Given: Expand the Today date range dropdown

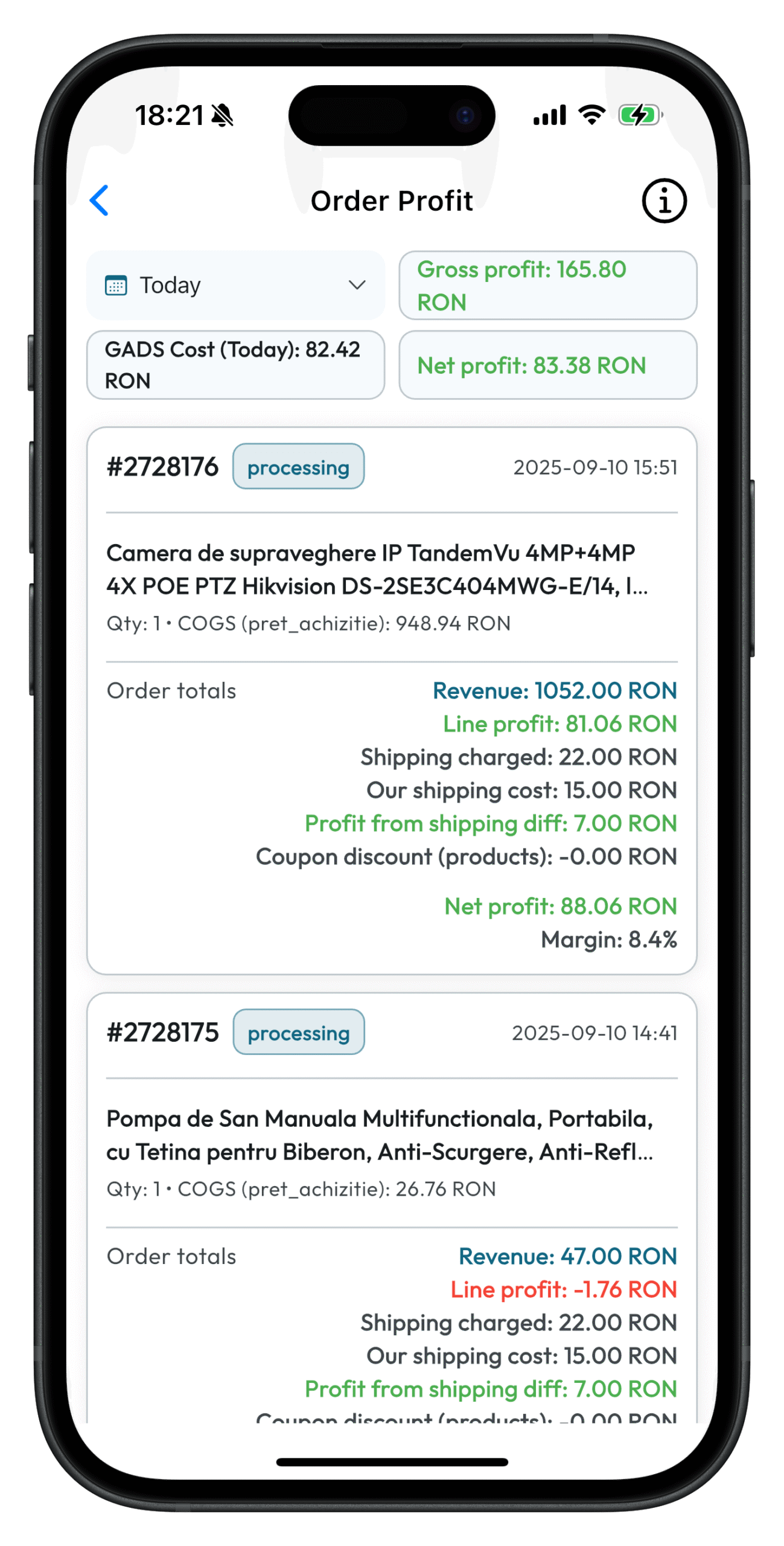Looking at the screenshot, I should click(x=235, y=285).
